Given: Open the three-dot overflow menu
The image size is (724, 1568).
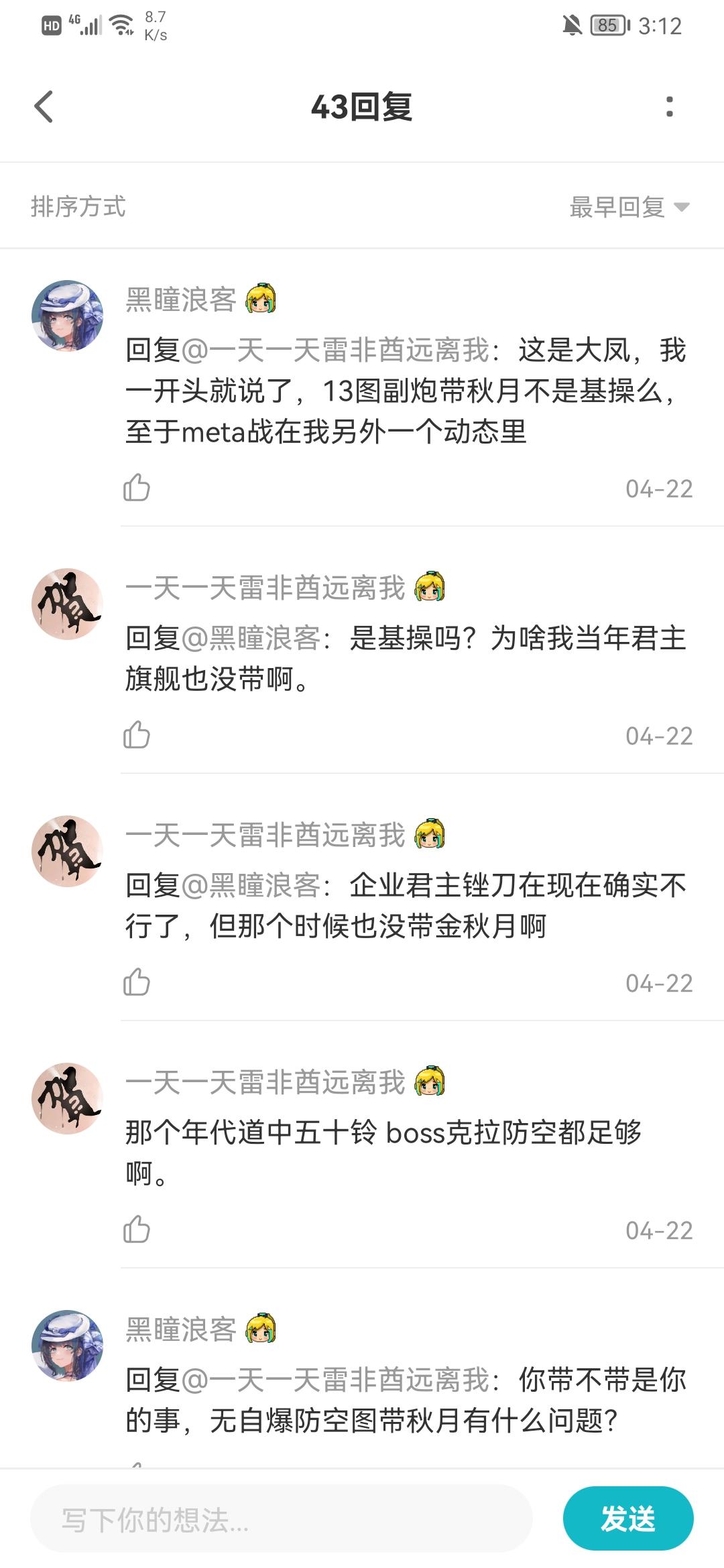Looking at the screenshot, I should (x=669, y=107).
